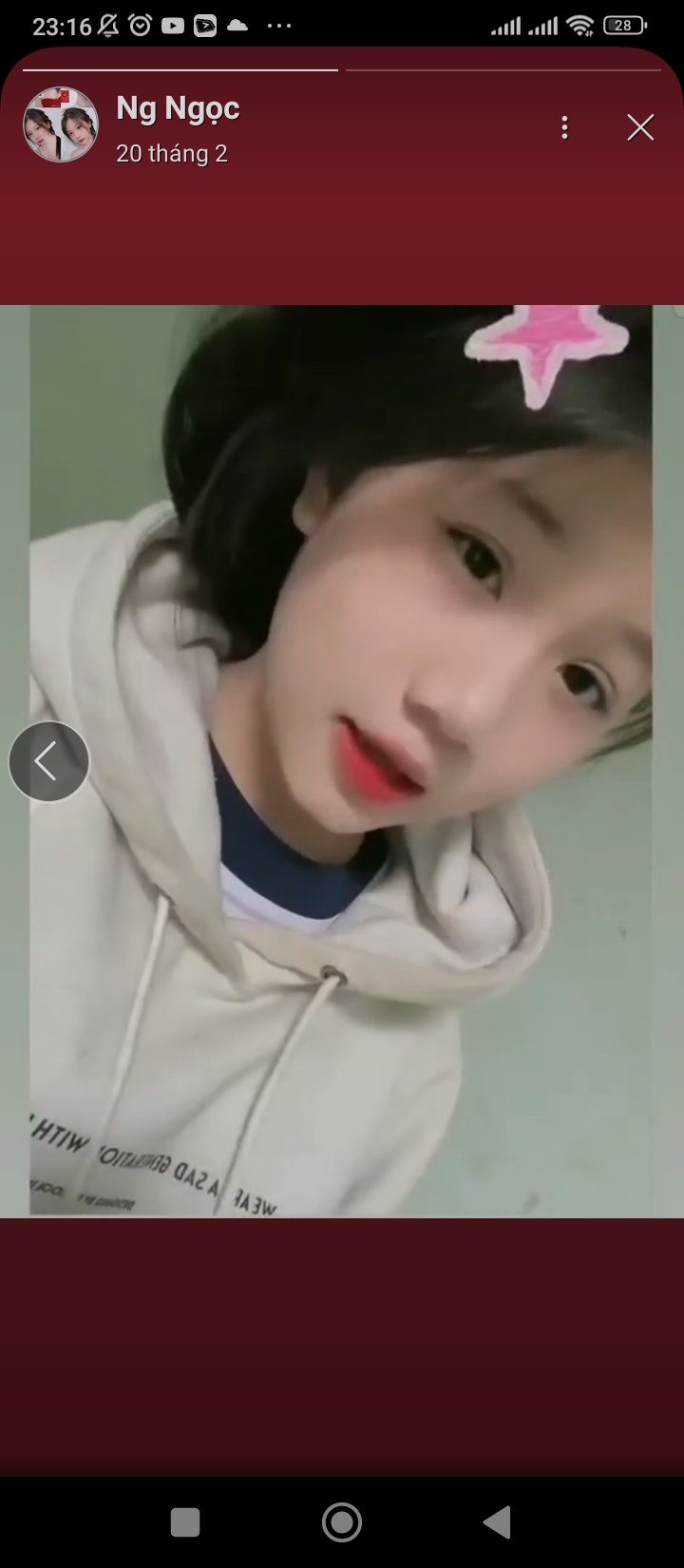Close the story viewer
This screenshot has height=1568, width=684.
pyautogui.click(x=640, y=127)
